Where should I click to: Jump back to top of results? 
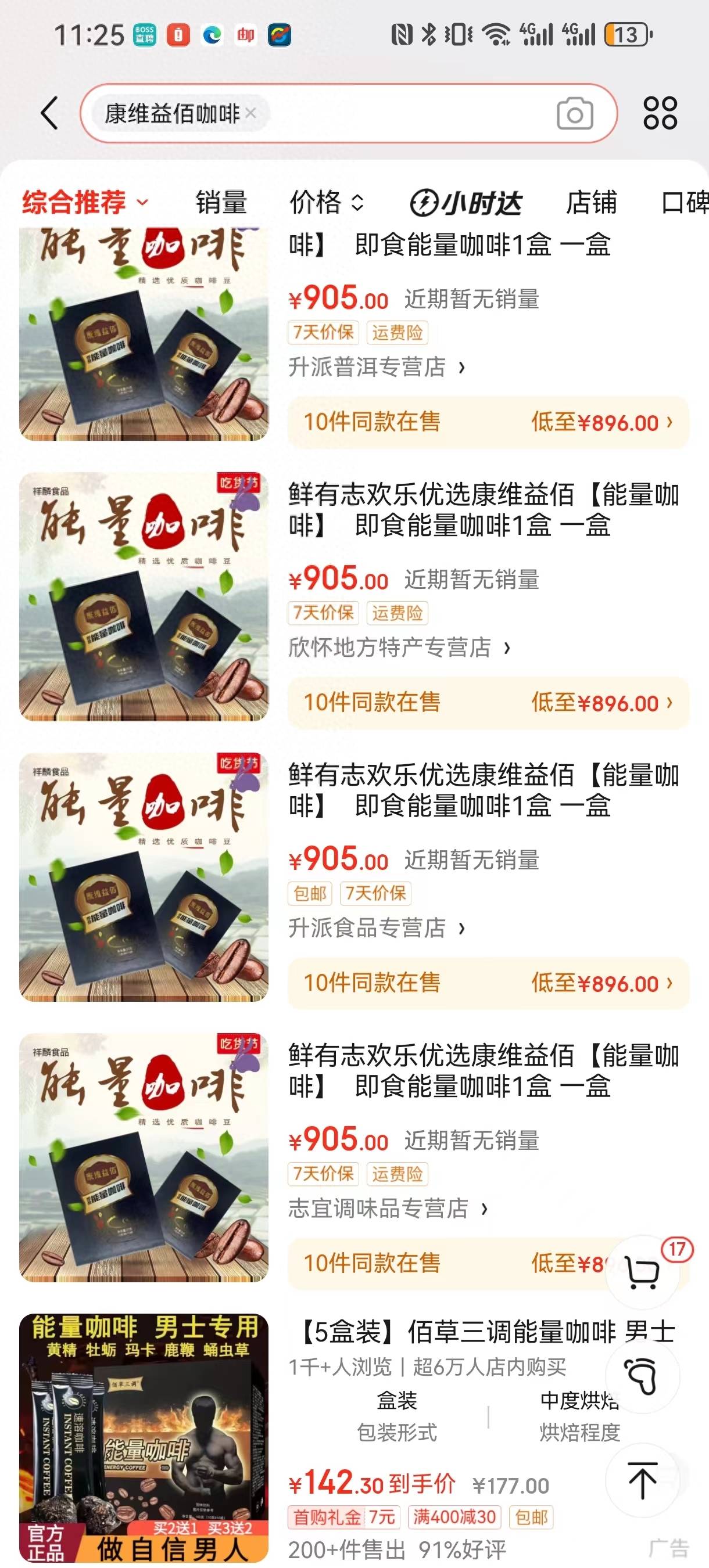click(643, 1480)
